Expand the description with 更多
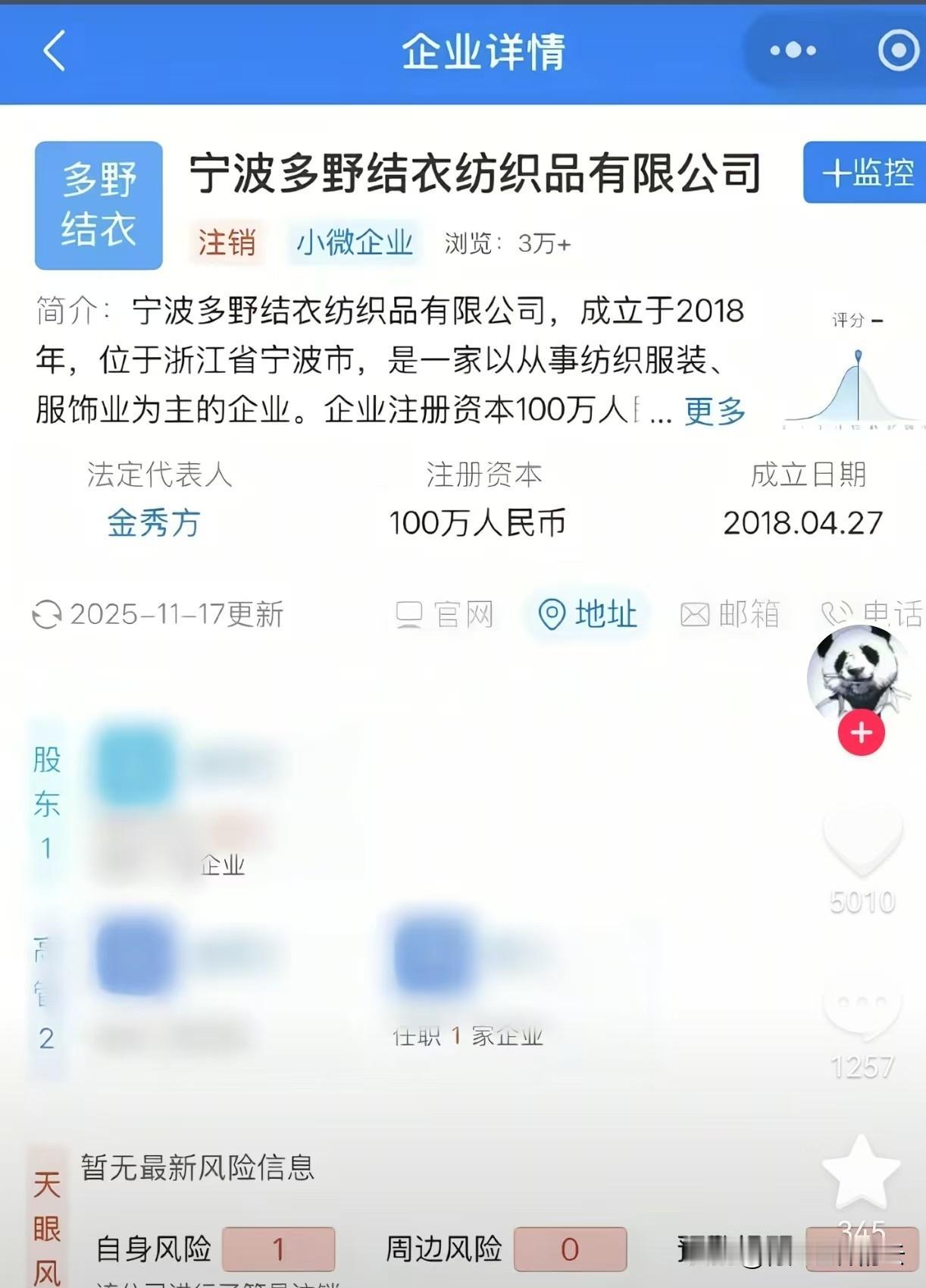This screenshot has width=926, height=1288. click(x=713, y=412)
